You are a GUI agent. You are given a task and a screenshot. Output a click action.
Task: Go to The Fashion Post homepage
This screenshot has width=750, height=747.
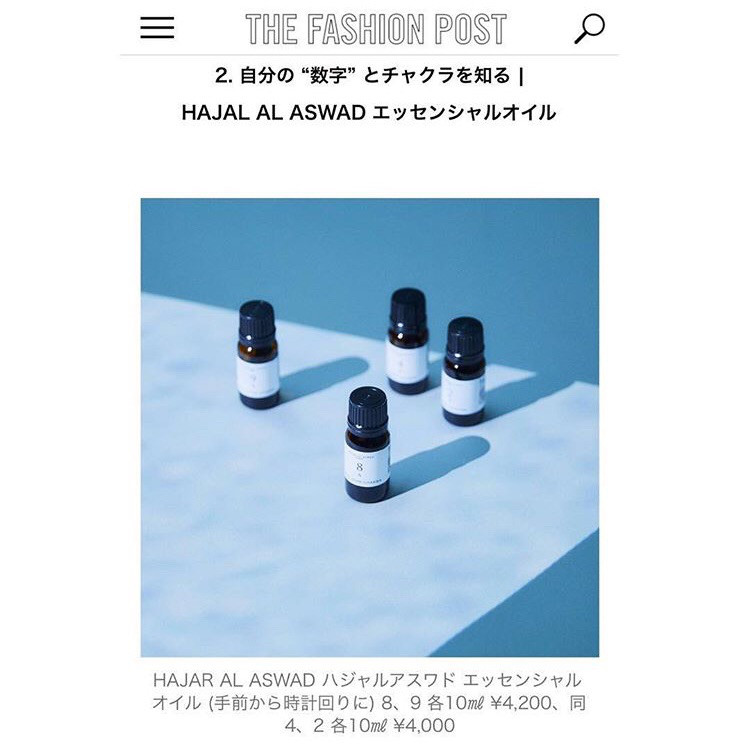point(375,29)
